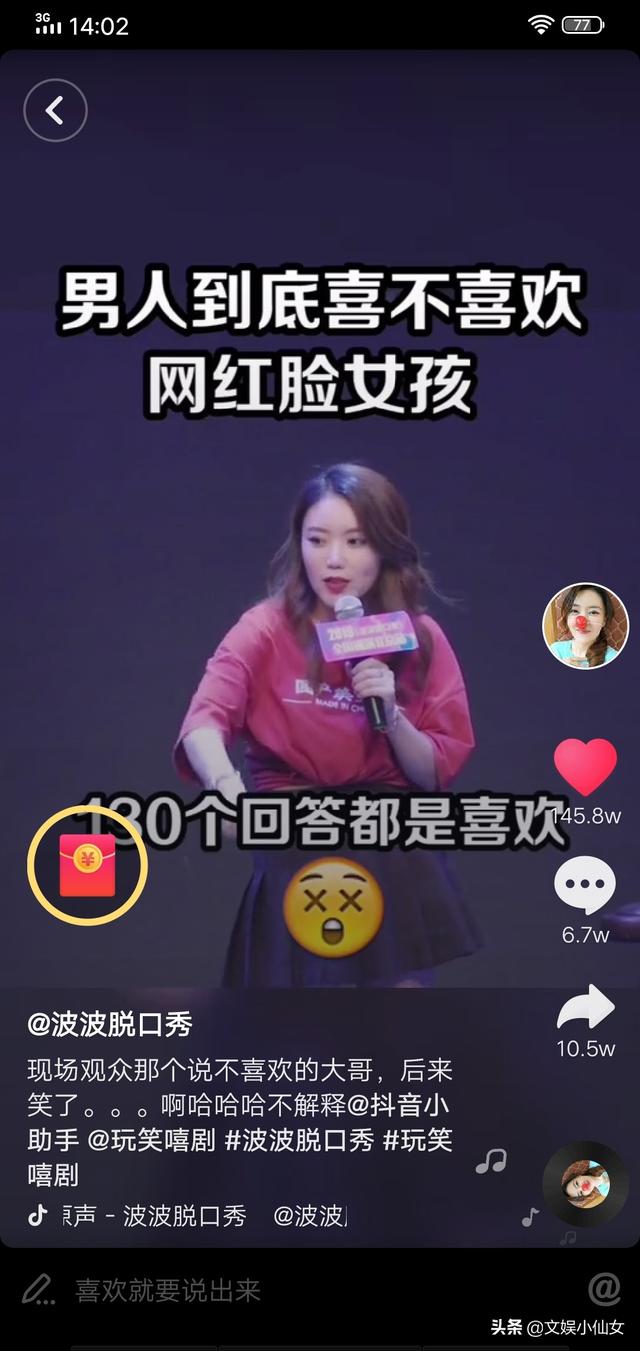Go back with the arrow button
Viewport: 640px width, 1351px height.
(x=55, y=110)
